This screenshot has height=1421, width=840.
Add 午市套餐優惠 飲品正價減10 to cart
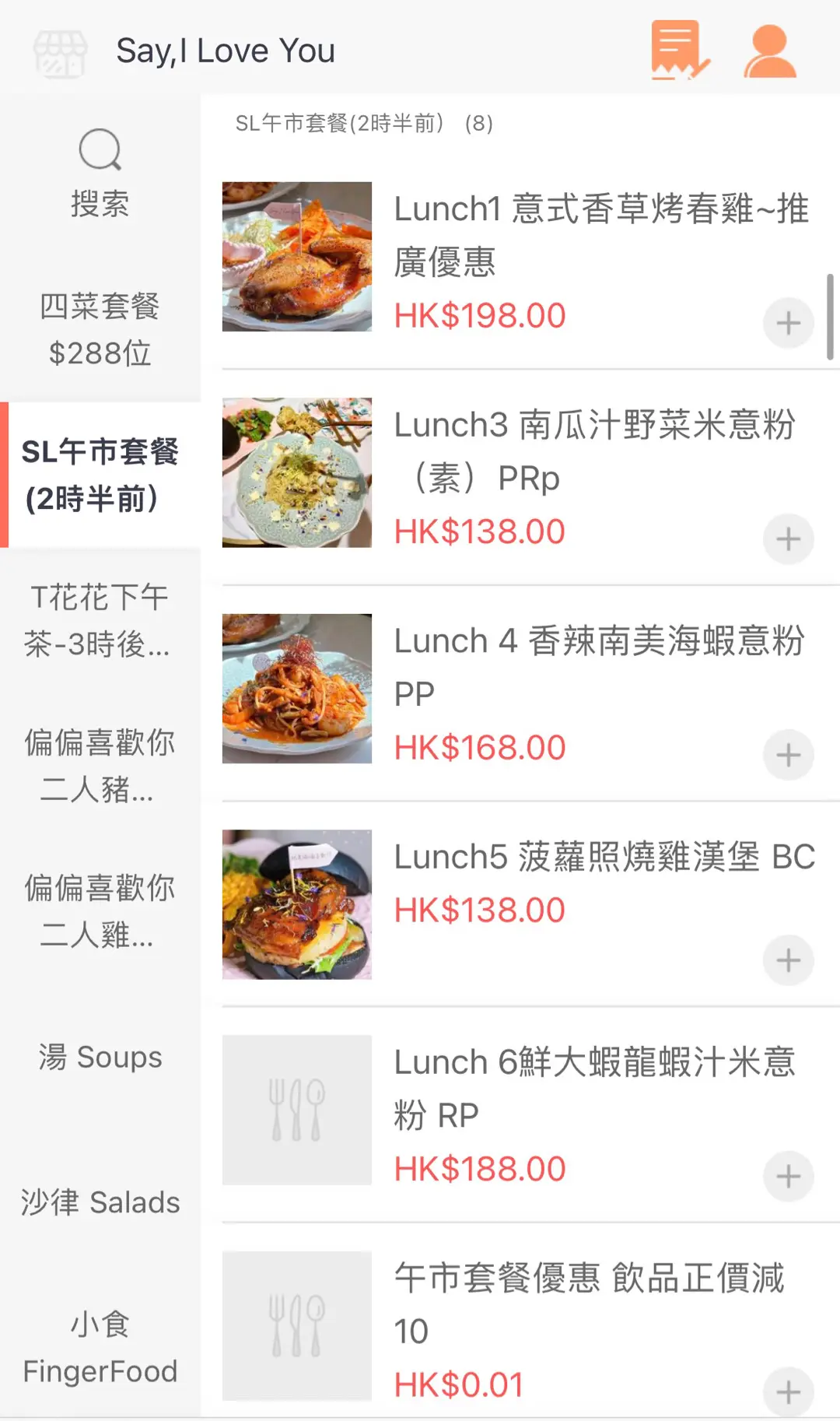coord(788,1391)
